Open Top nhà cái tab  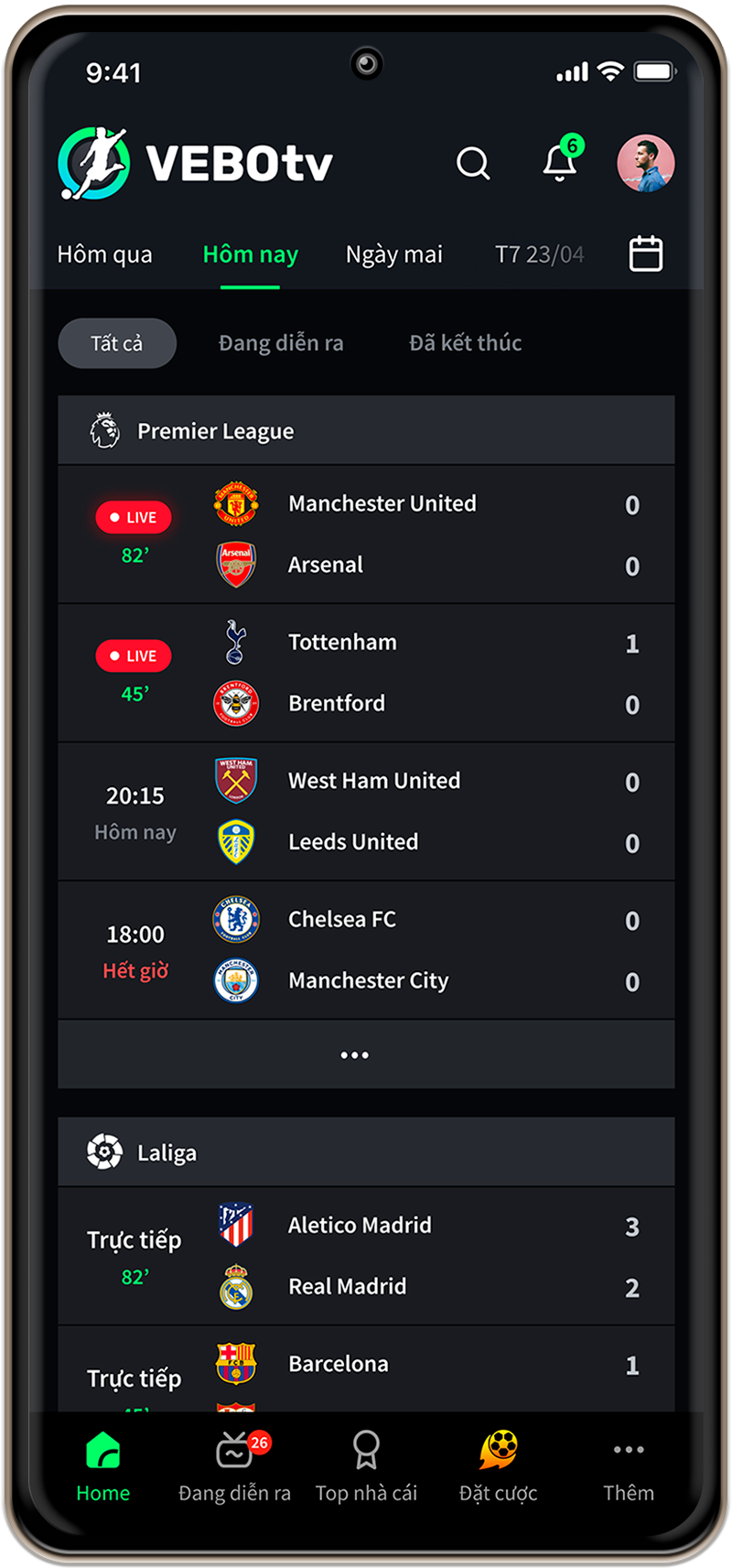[366, 1467]
